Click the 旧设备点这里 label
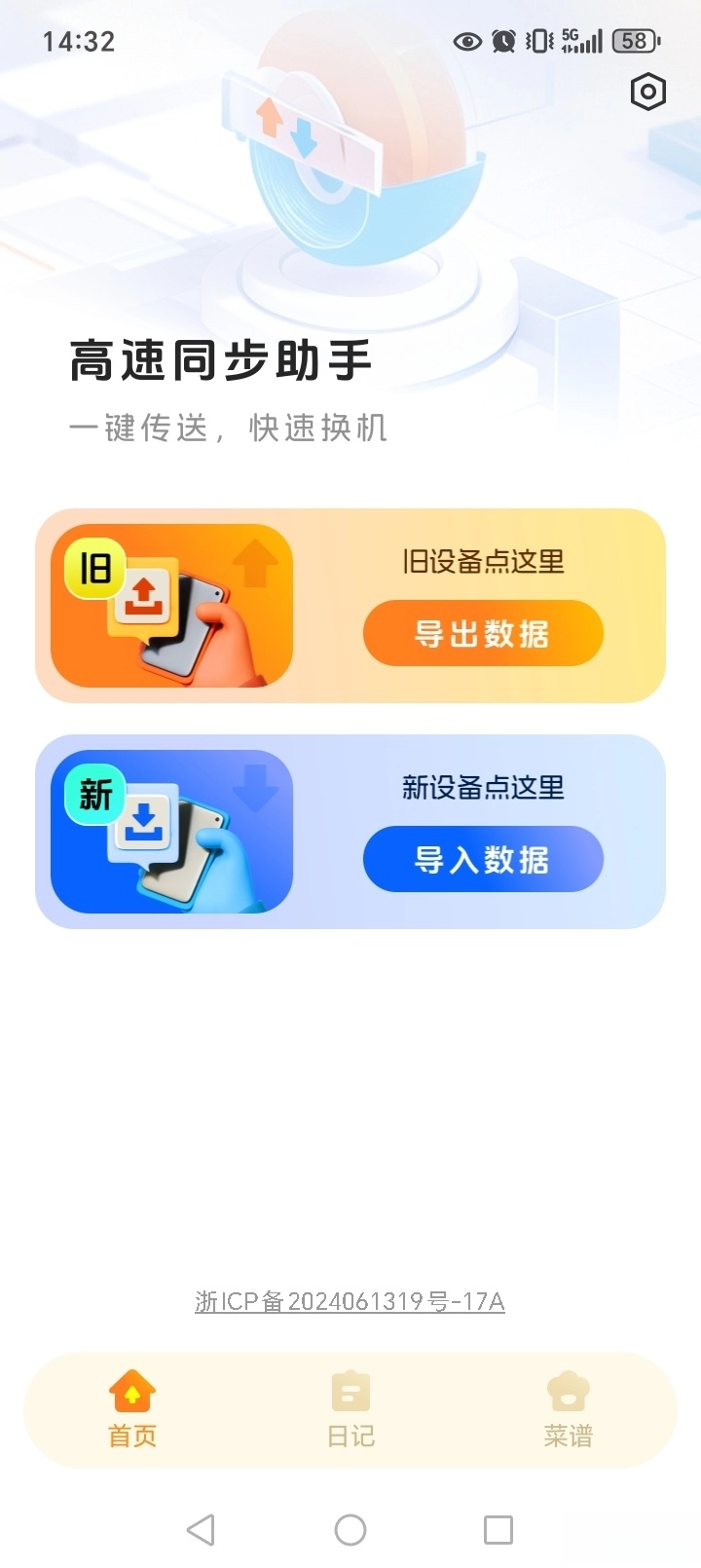Screen dimensions: 701x1568 click(x=484, y=557)
